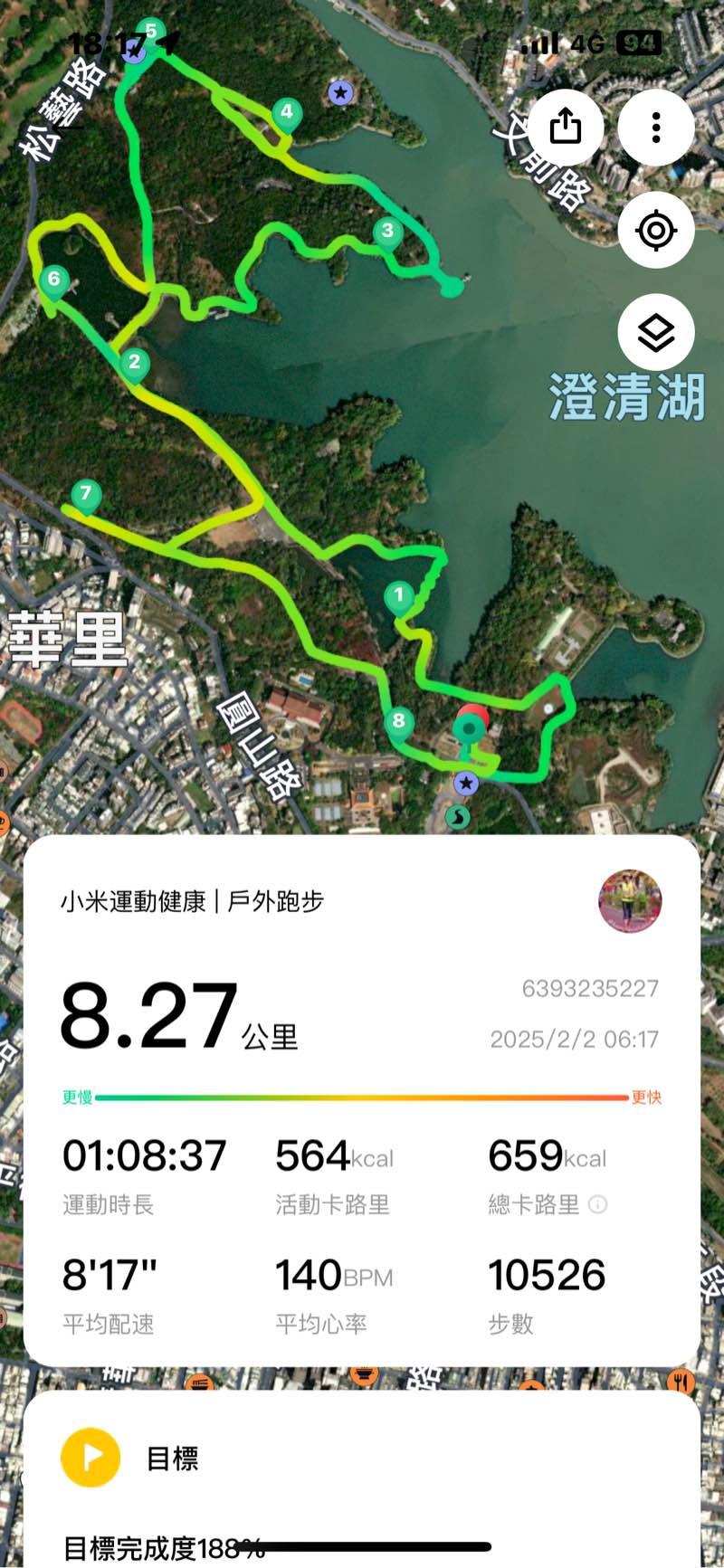Open the three-dot overflow menu
This screenshot has width=724, height=1568.
click(x=656, y=128)
